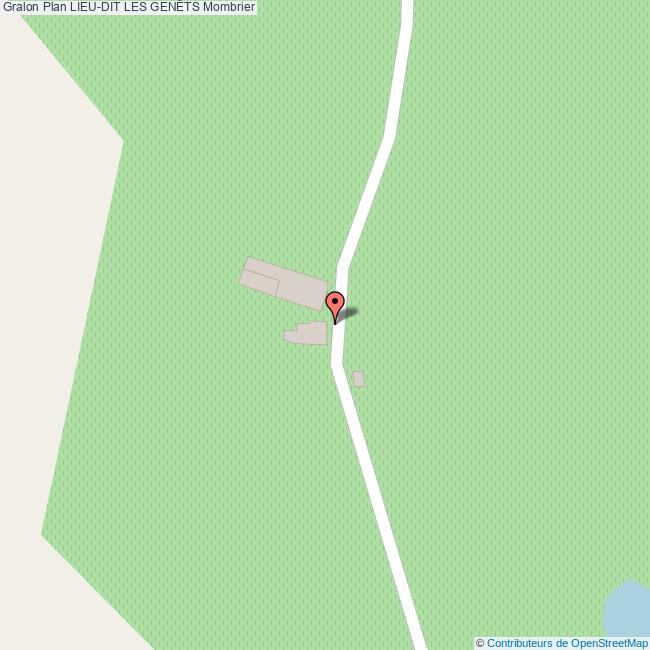
Task: Tap the red location marker pin
Action: [335, 303]
